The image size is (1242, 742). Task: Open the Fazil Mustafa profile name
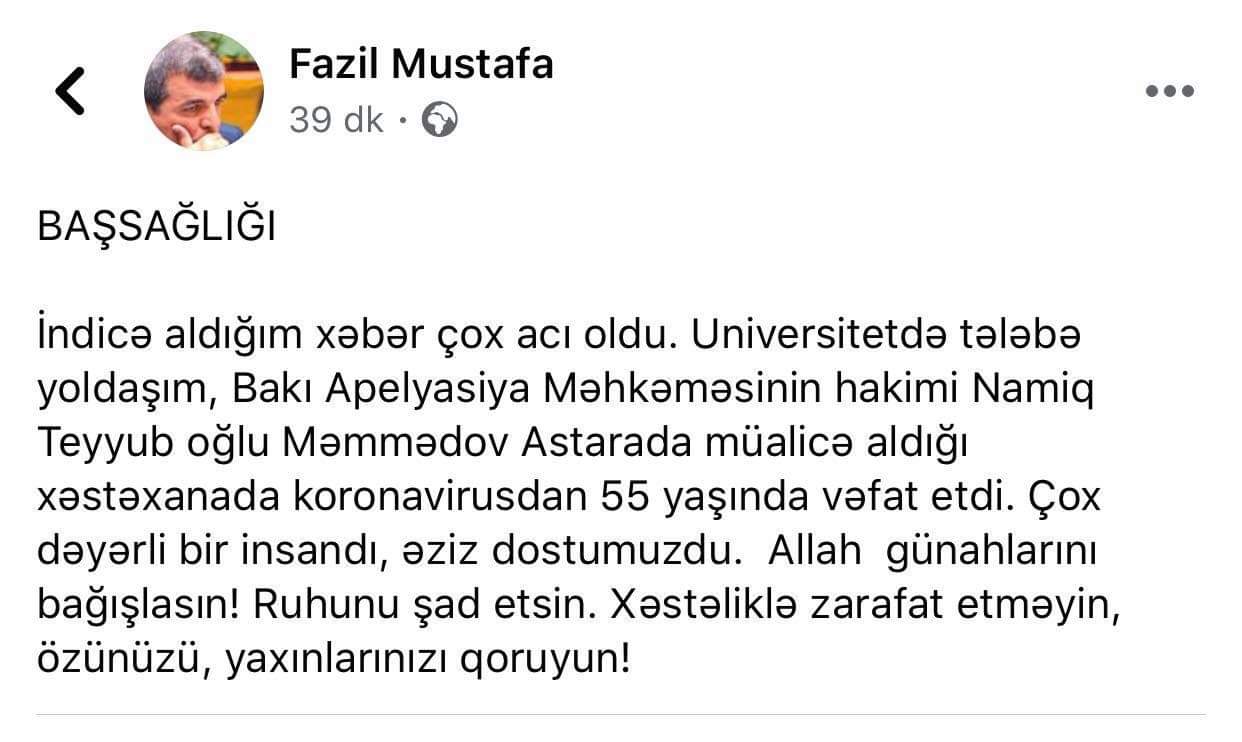click(421, 65)
